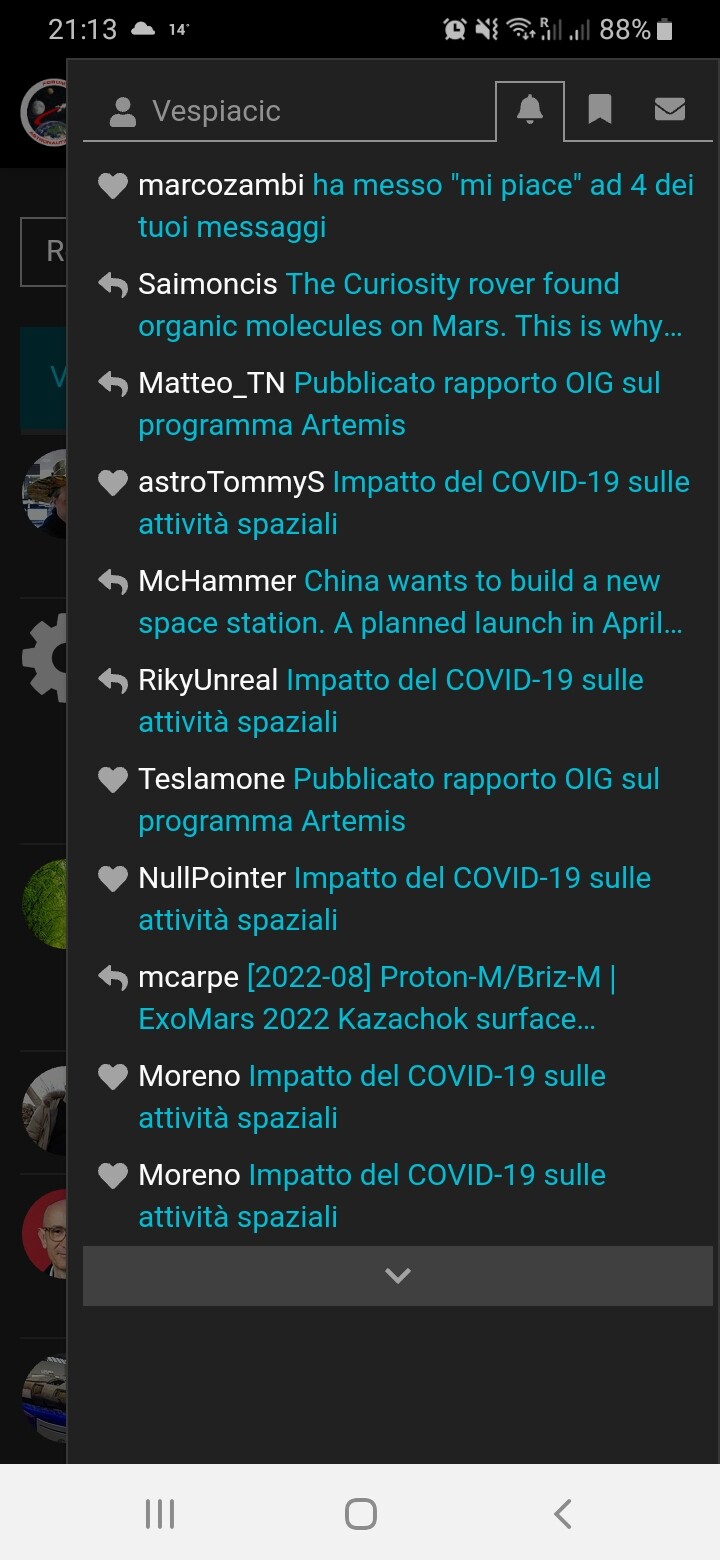The height and width of the screenshot is (1560, 720).
Task: Open Teslamone like on Artemis report
Action: (398, 800)
